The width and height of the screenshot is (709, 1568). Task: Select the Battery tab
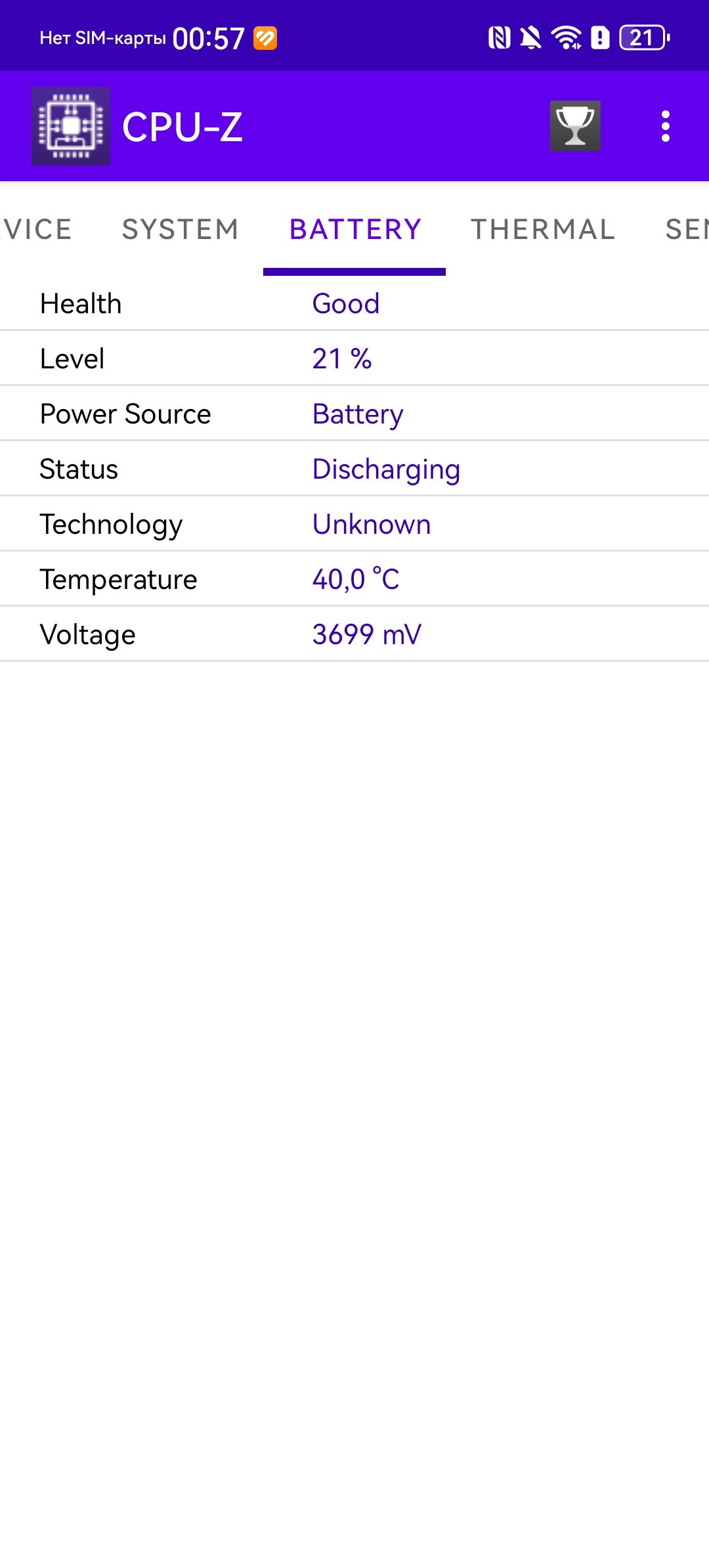click(355, 229)
